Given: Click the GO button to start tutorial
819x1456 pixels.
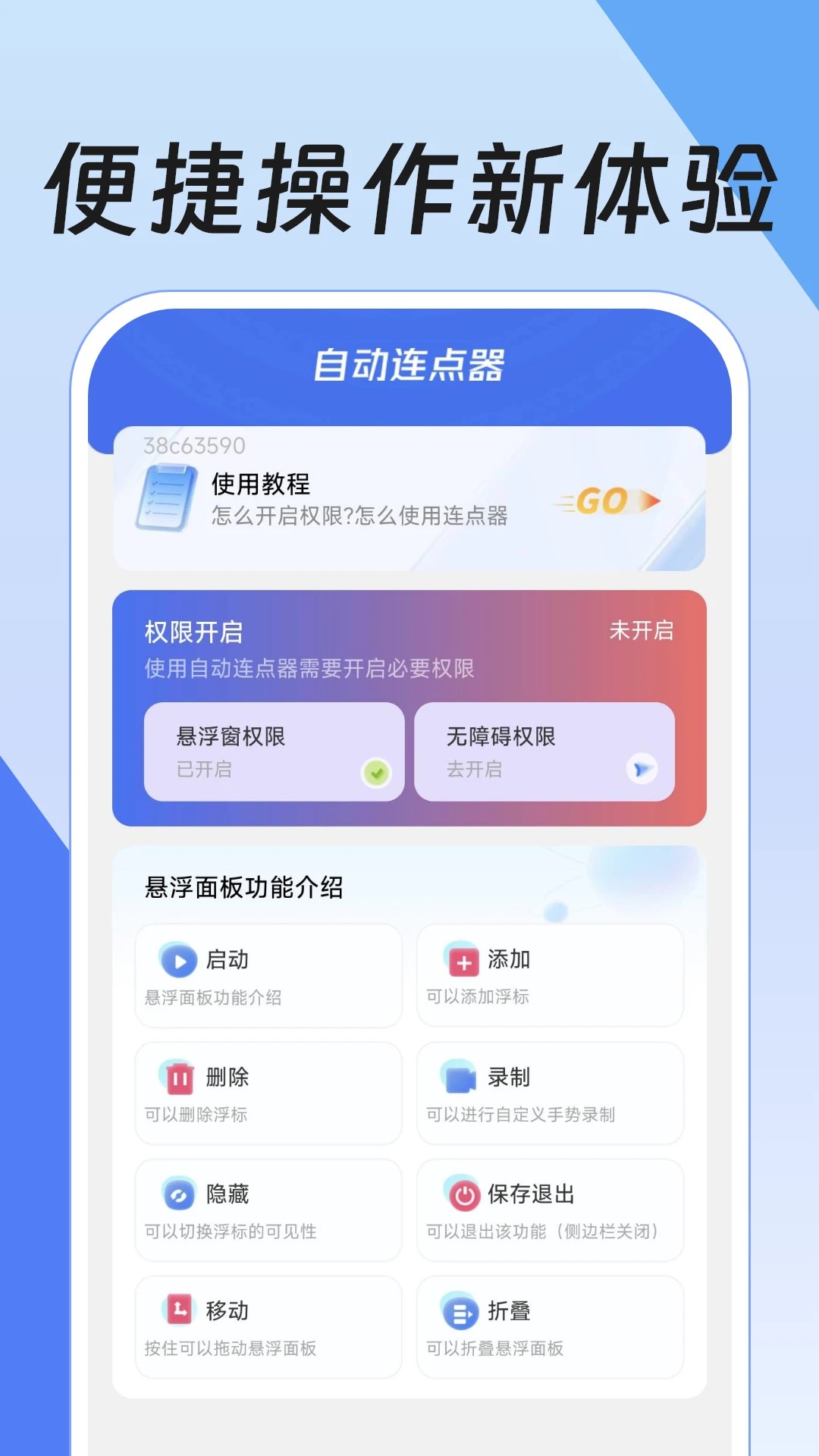Looking at the screenshot, I should click(605, 501).
